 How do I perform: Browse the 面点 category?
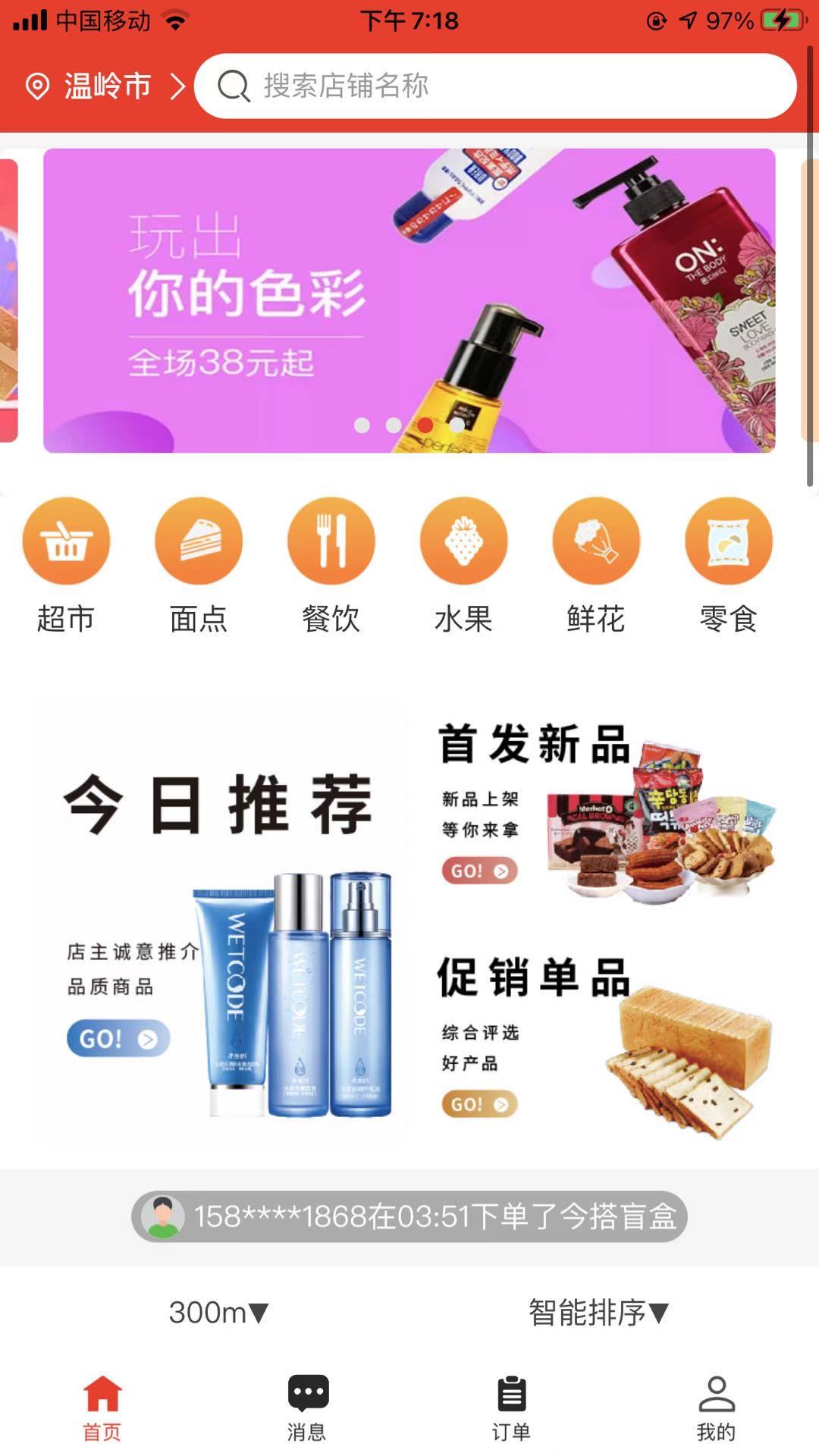coord(199,565)
